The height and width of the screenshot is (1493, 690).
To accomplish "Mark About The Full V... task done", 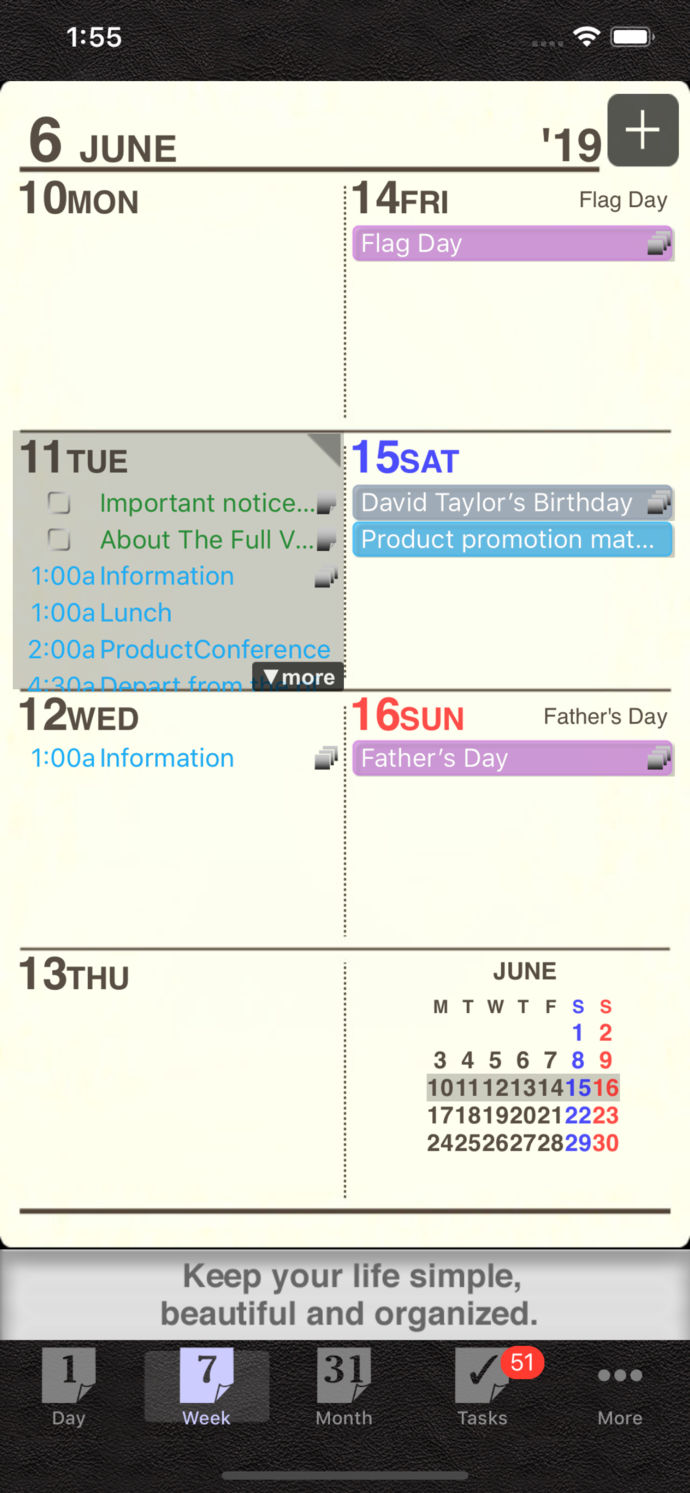I will [59, 540].
